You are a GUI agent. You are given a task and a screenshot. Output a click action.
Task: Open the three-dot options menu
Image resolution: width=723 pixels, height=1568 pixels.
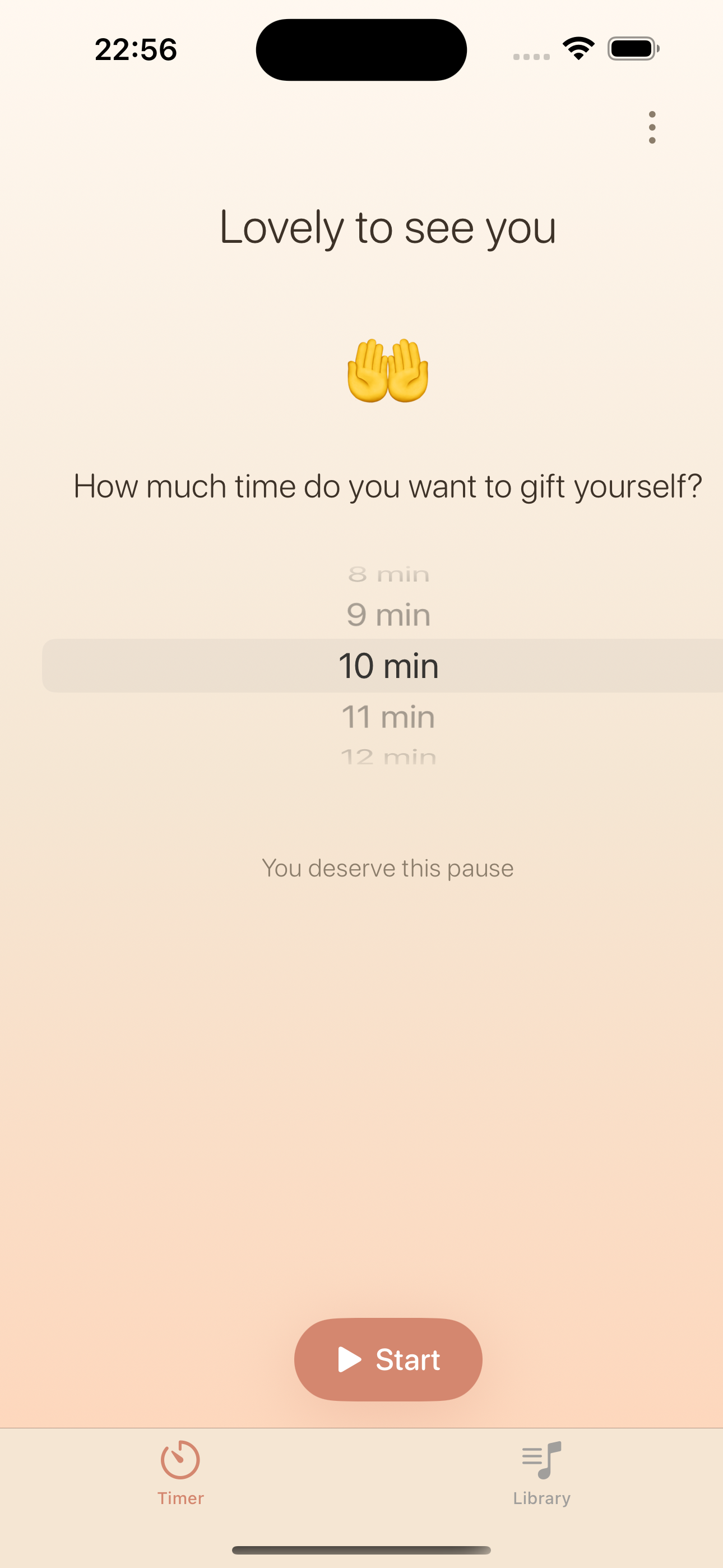651,127
